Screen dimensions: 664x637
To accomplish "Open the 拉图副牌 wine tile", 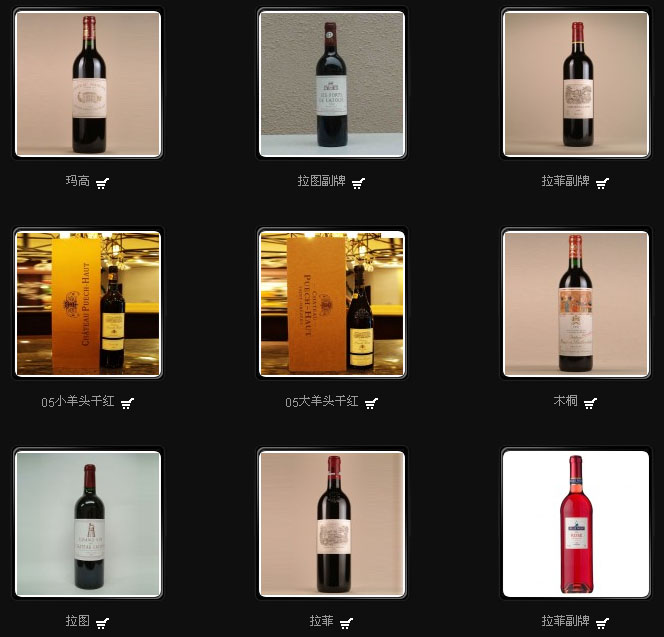I will (x=332, y=84).
